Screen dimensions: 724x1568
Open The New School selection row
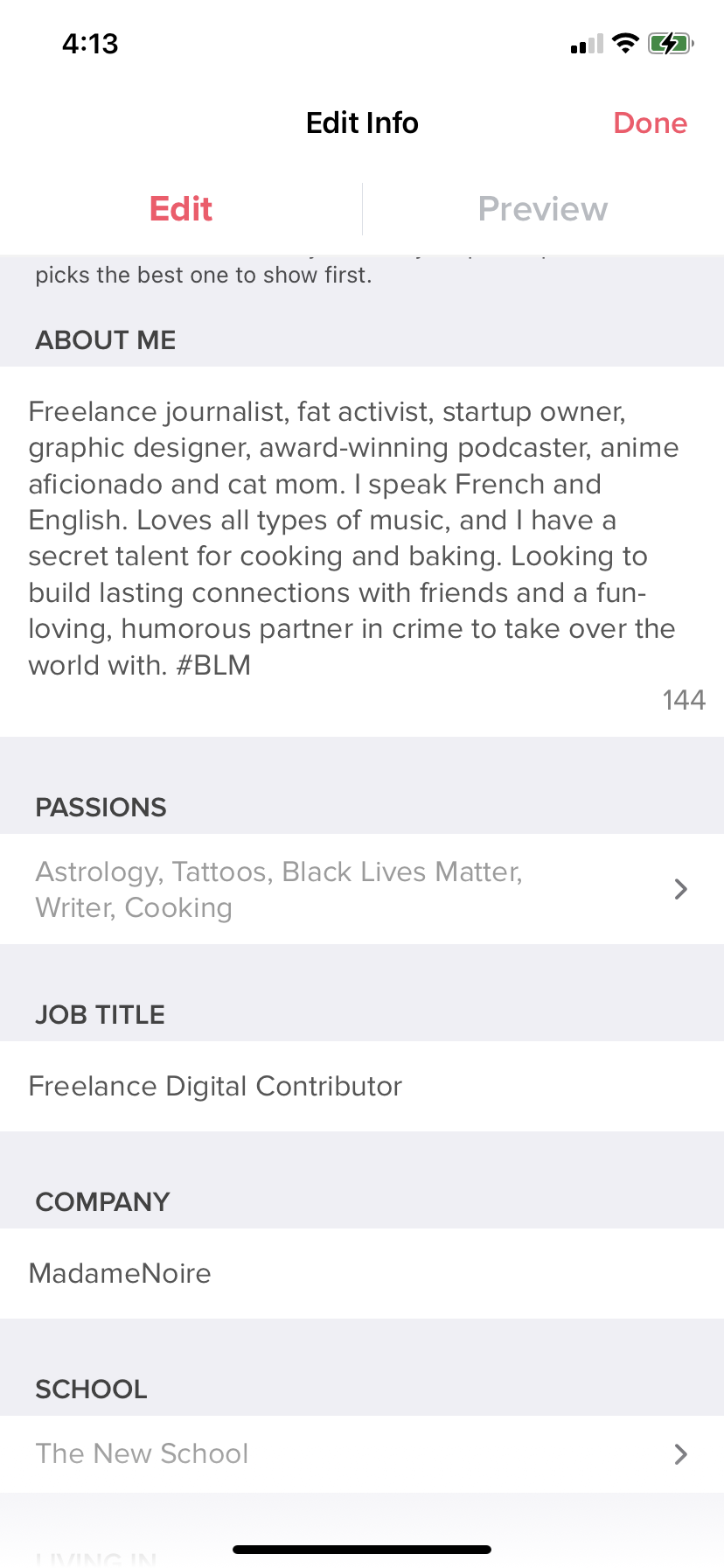pos(362,1453)
